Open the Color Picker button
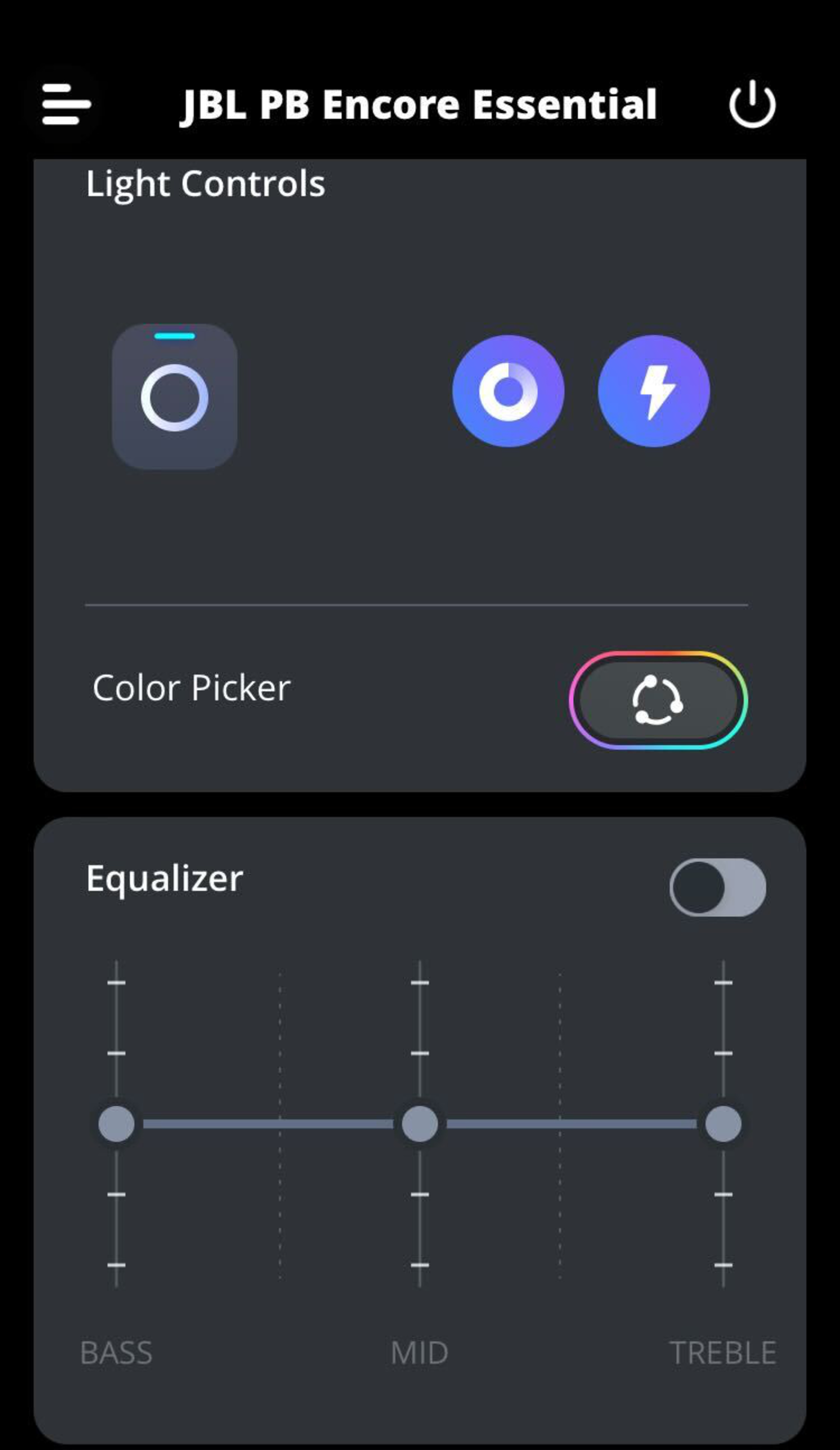Viewport: 840px width, 1450px height. [x=658, y=700]
